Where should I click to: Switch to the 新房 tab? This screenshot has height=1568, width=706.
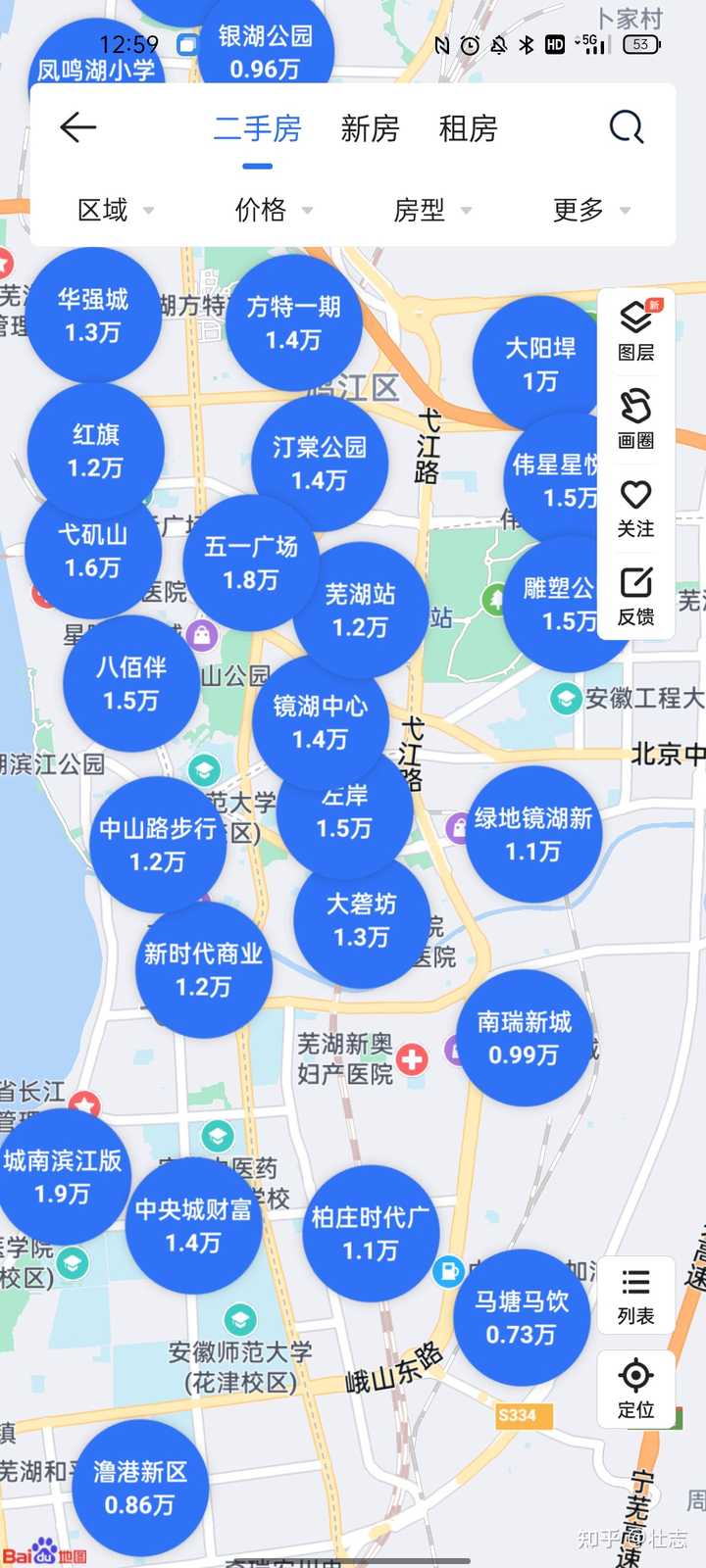point(370,128)
